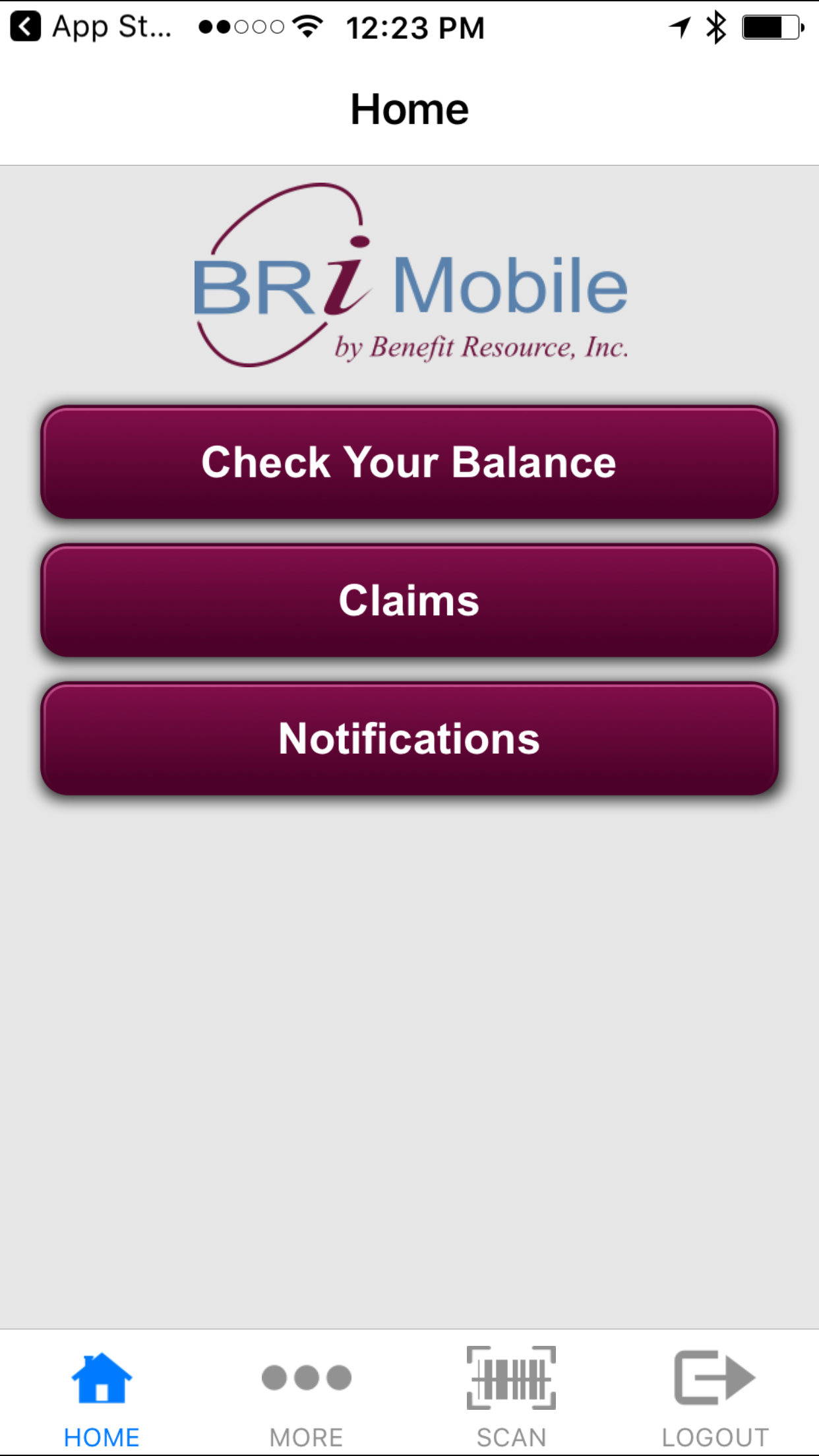The height and width of the screenshot is (1456, 819).
Task: Tap the Logout exit icon
Action: tap(715, 1381)
